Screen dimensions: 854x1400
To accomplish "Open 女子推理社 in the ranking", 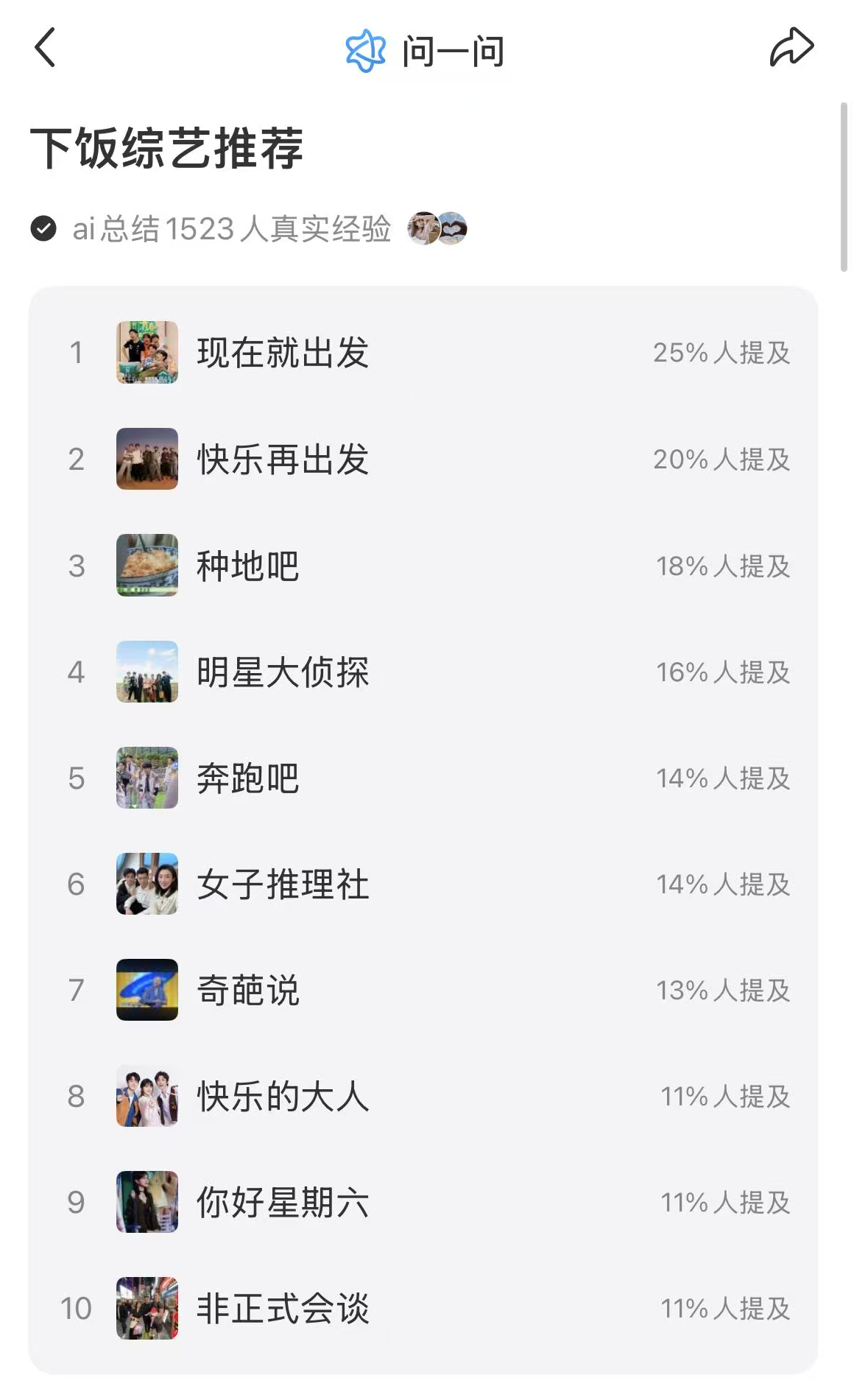I will (283, 884).
